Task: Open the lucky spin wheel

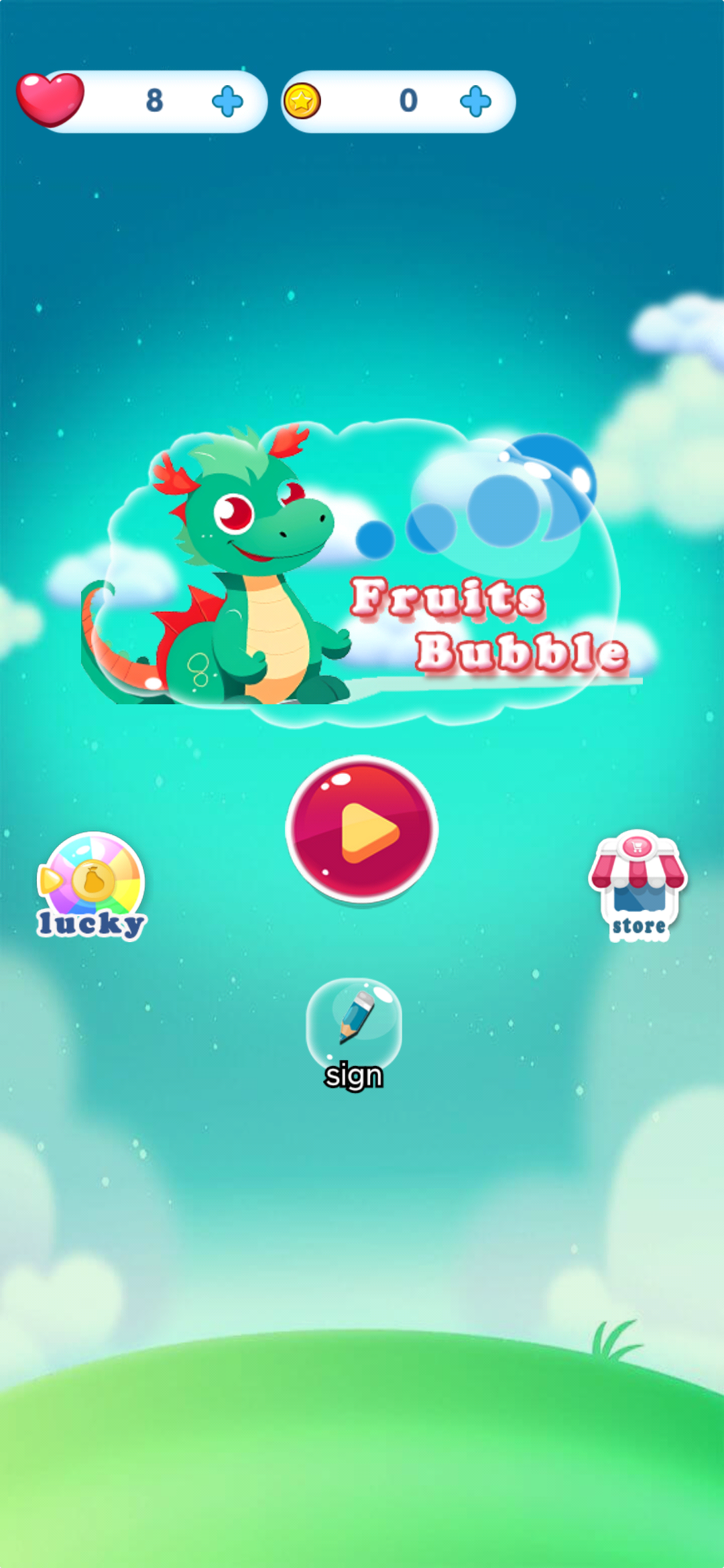Action: tap(91, 885)
